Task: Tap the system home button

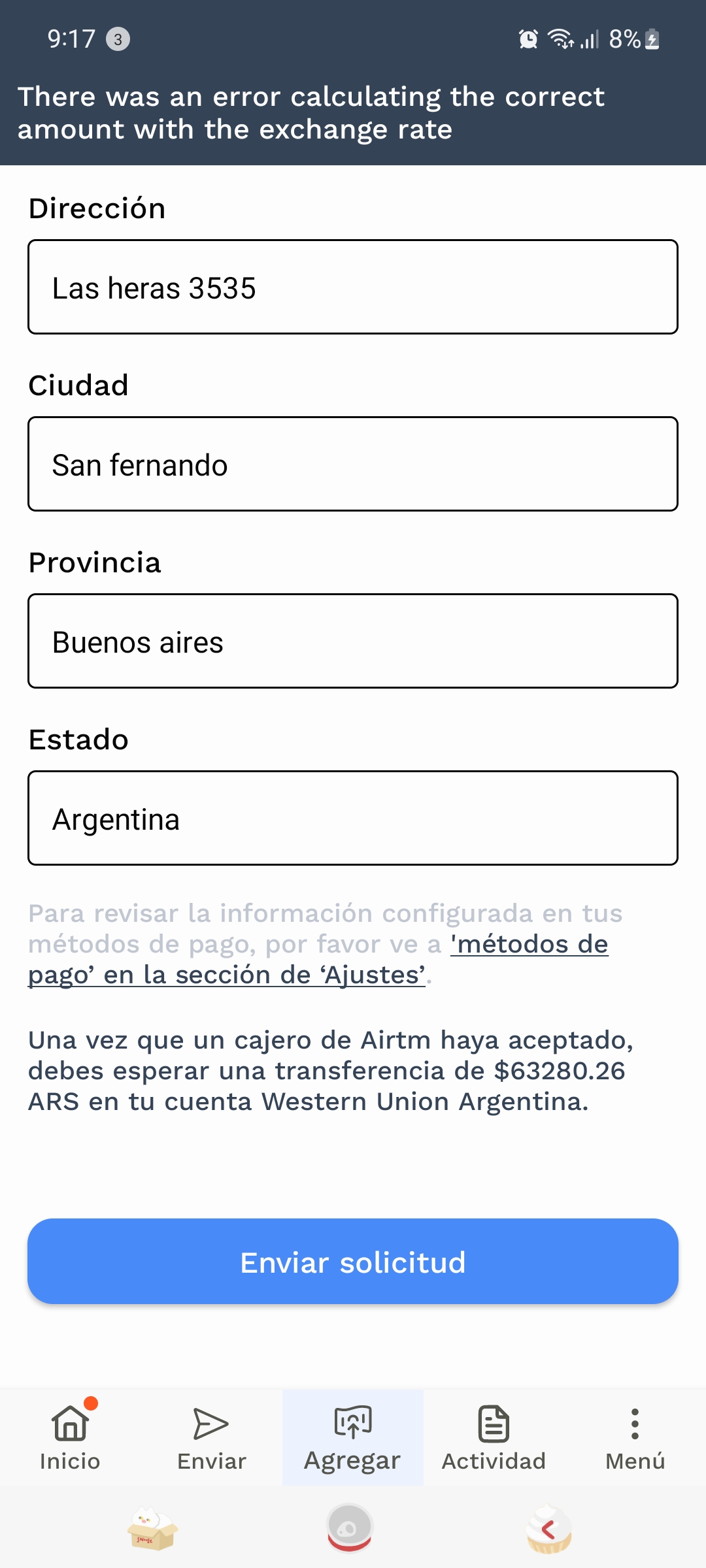Action: tap(350, 1529)
